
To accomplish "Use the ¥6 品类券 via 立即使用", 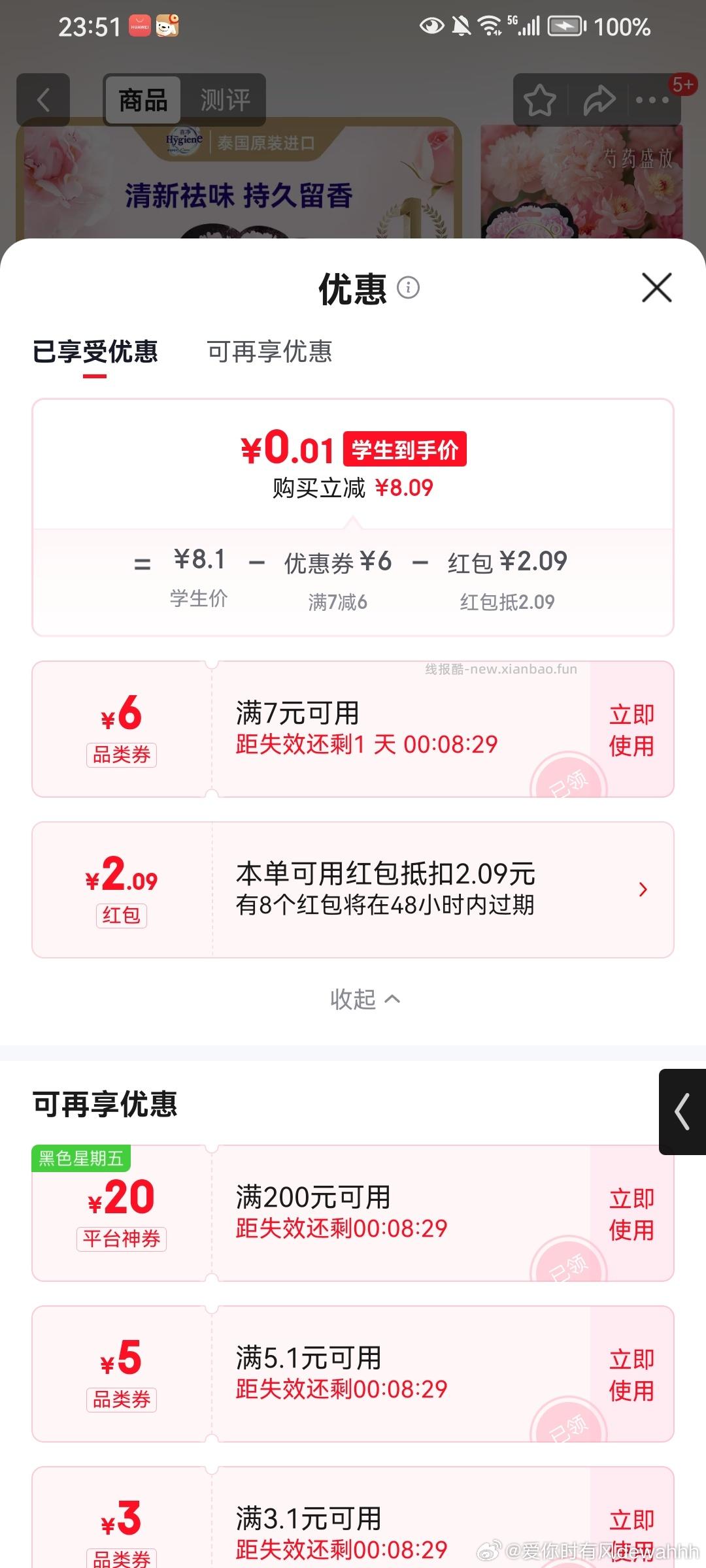I will [x=631, y=730].
